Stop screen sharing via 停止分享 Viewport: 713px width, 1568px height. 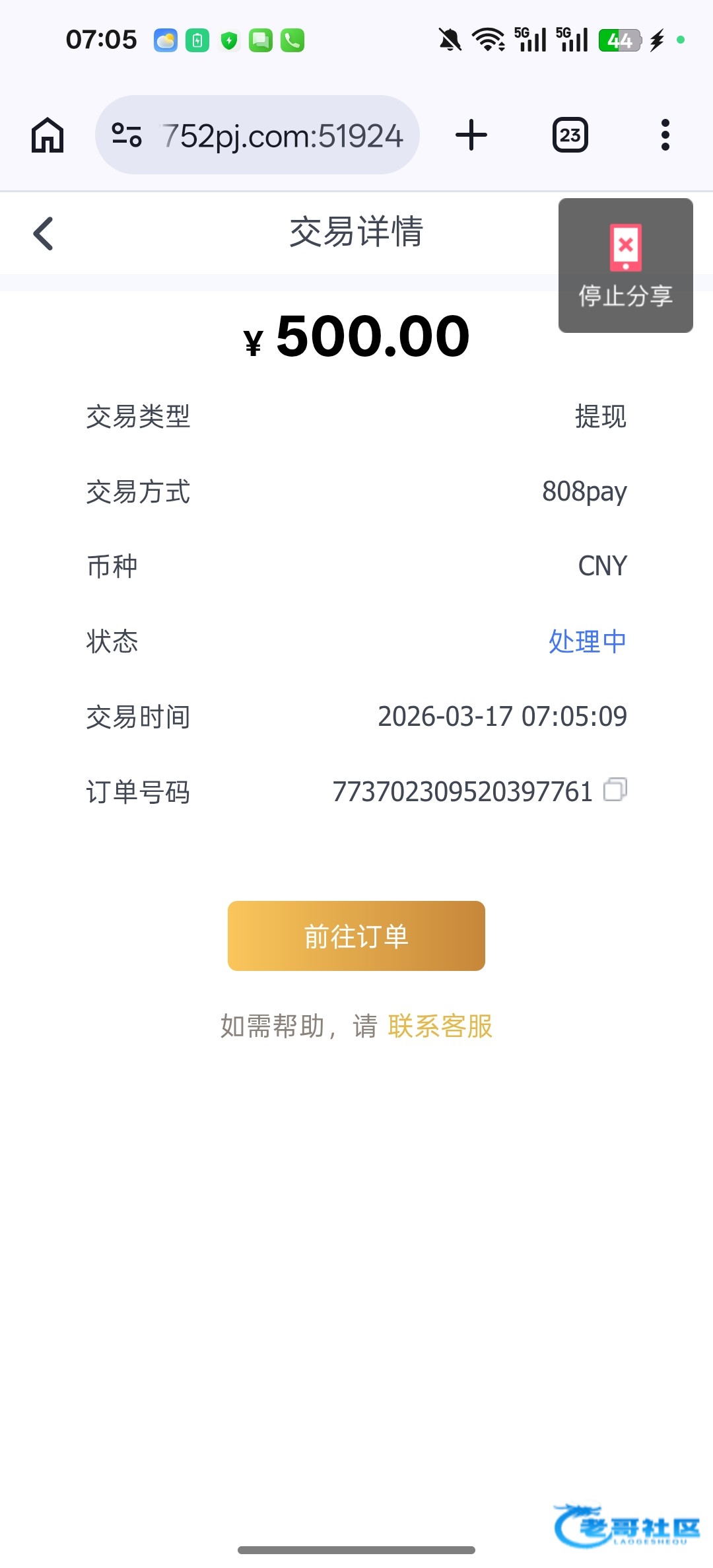point(625,266)
